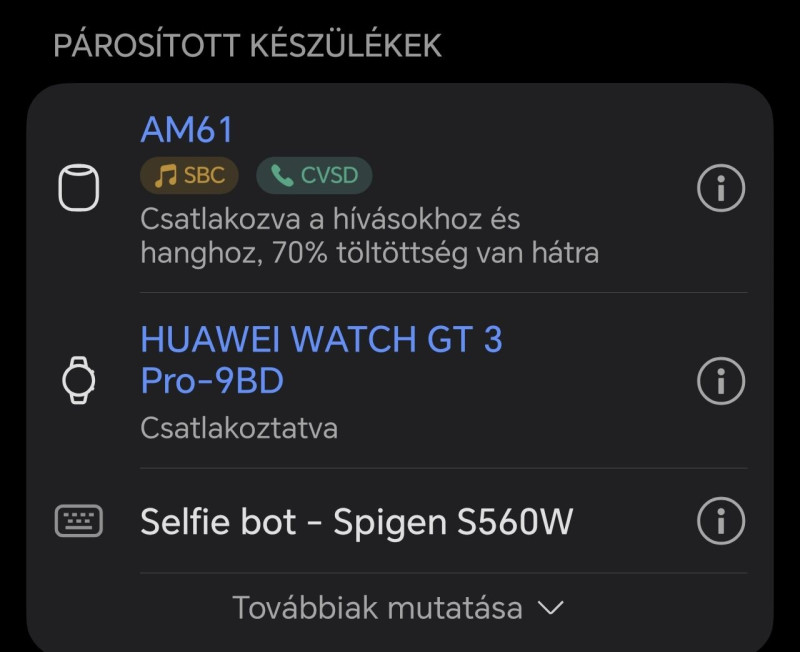Tap the AM61 paired device row
This screenshot has height=652, width=800.
[370, 190]
